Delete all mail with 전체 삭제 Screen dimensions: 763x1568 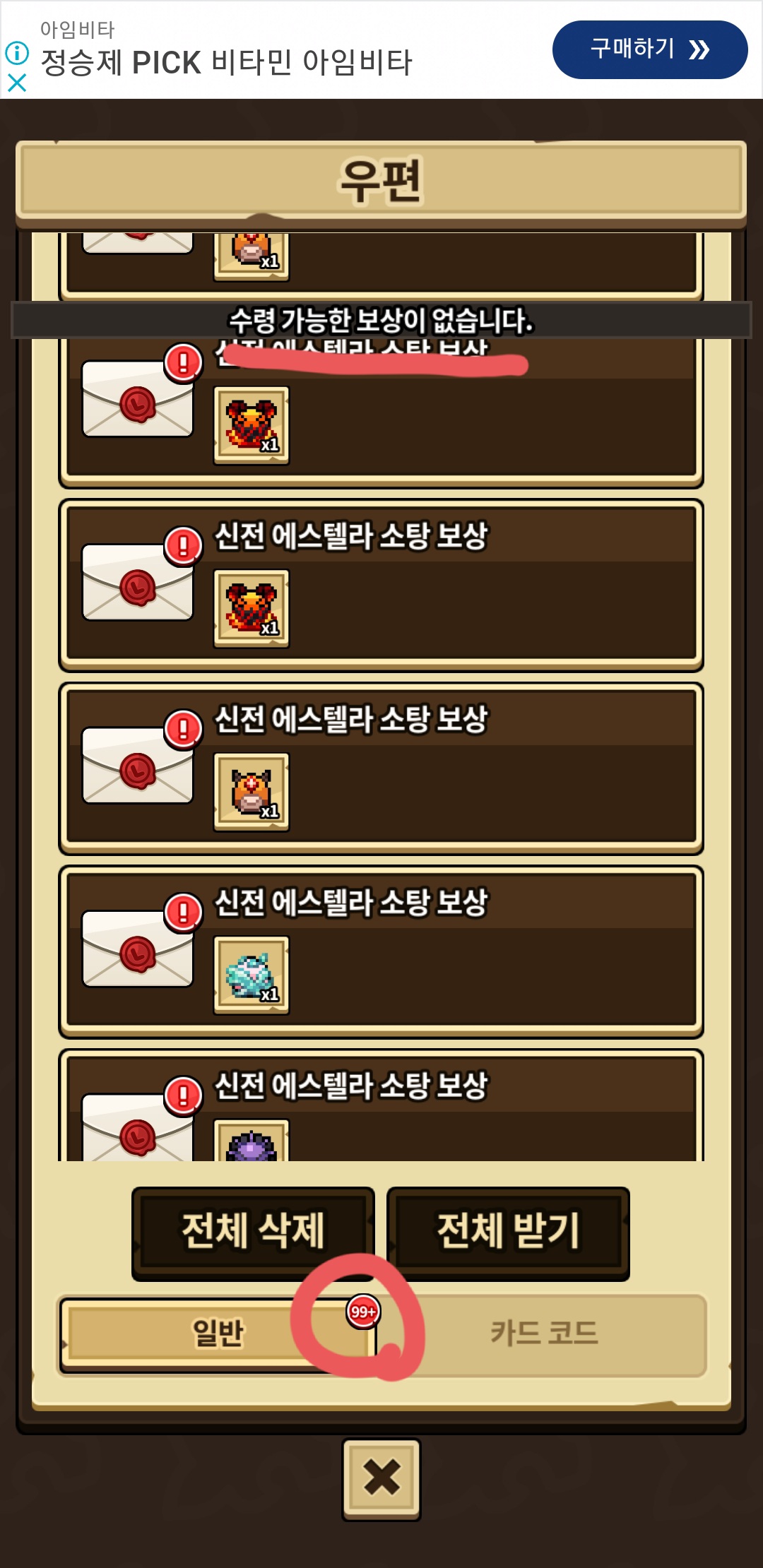click(x=253, y=1233)
